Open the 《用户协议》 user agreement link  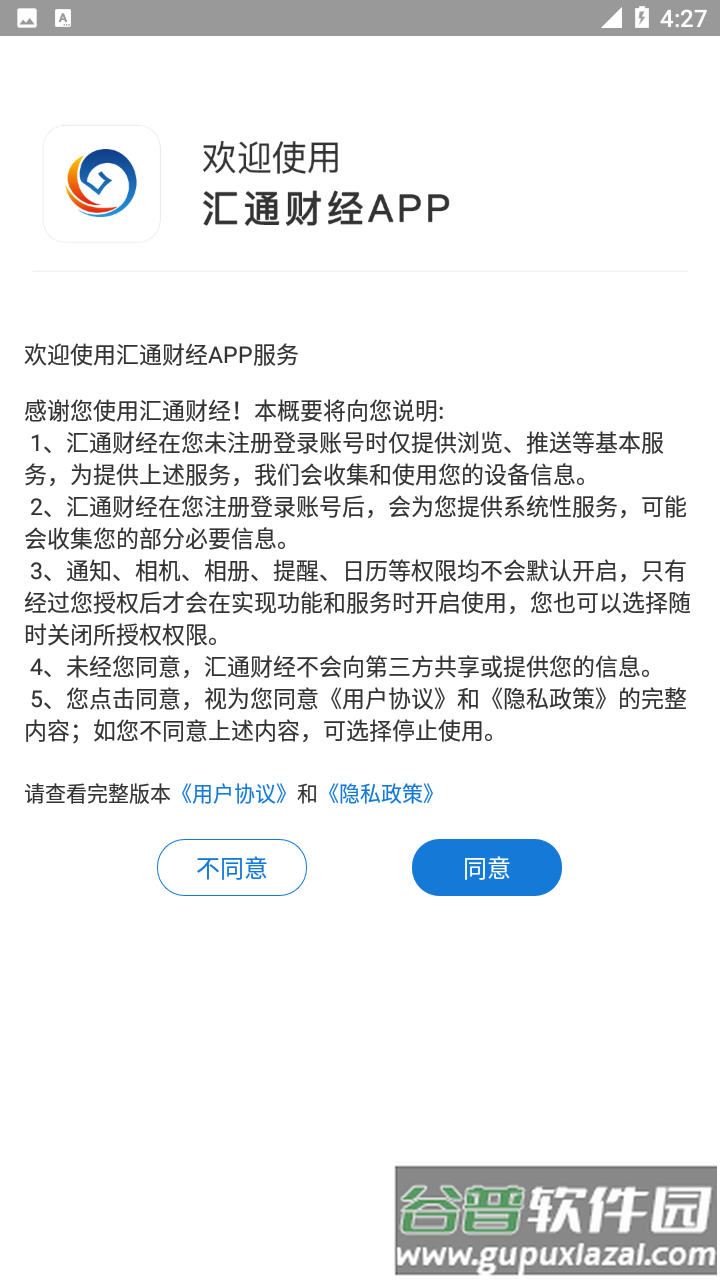(x=234, y=794)
